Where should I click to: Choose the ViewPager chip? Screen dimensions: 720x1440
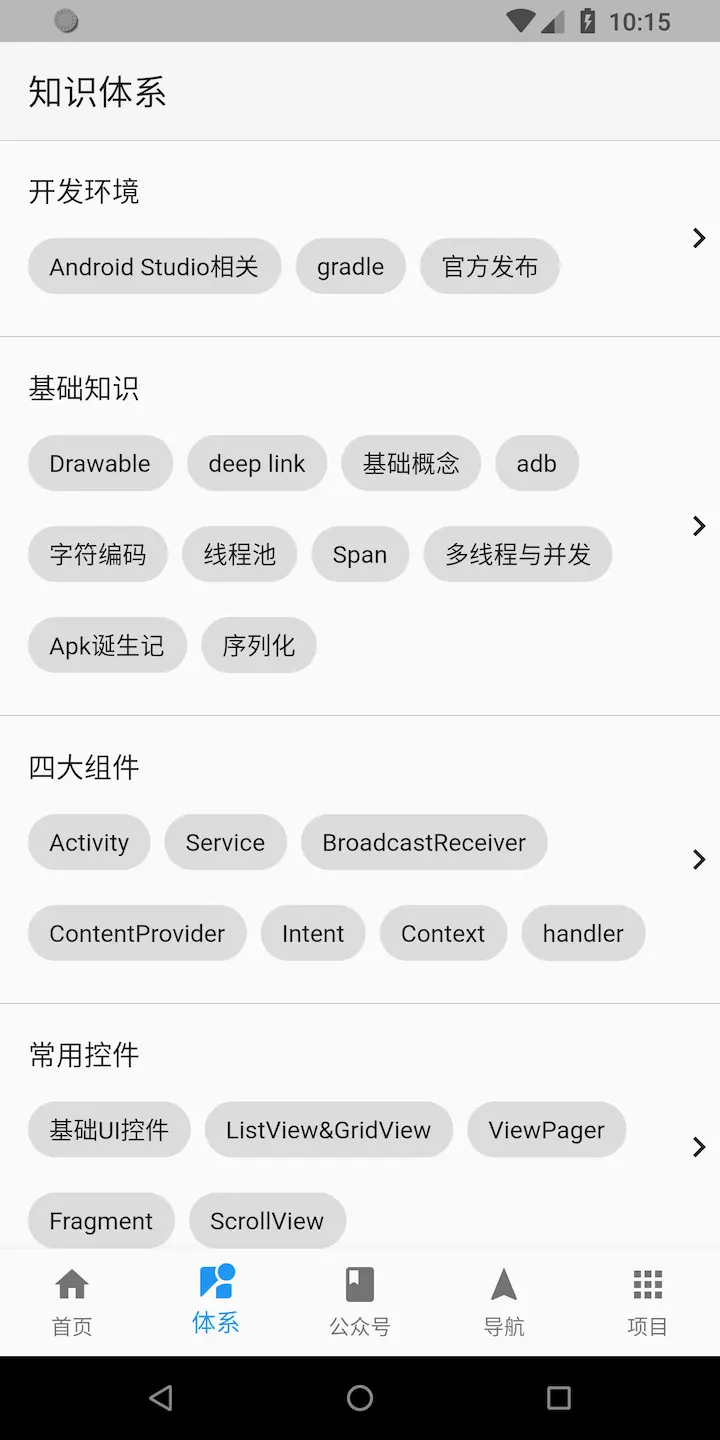547,1131
